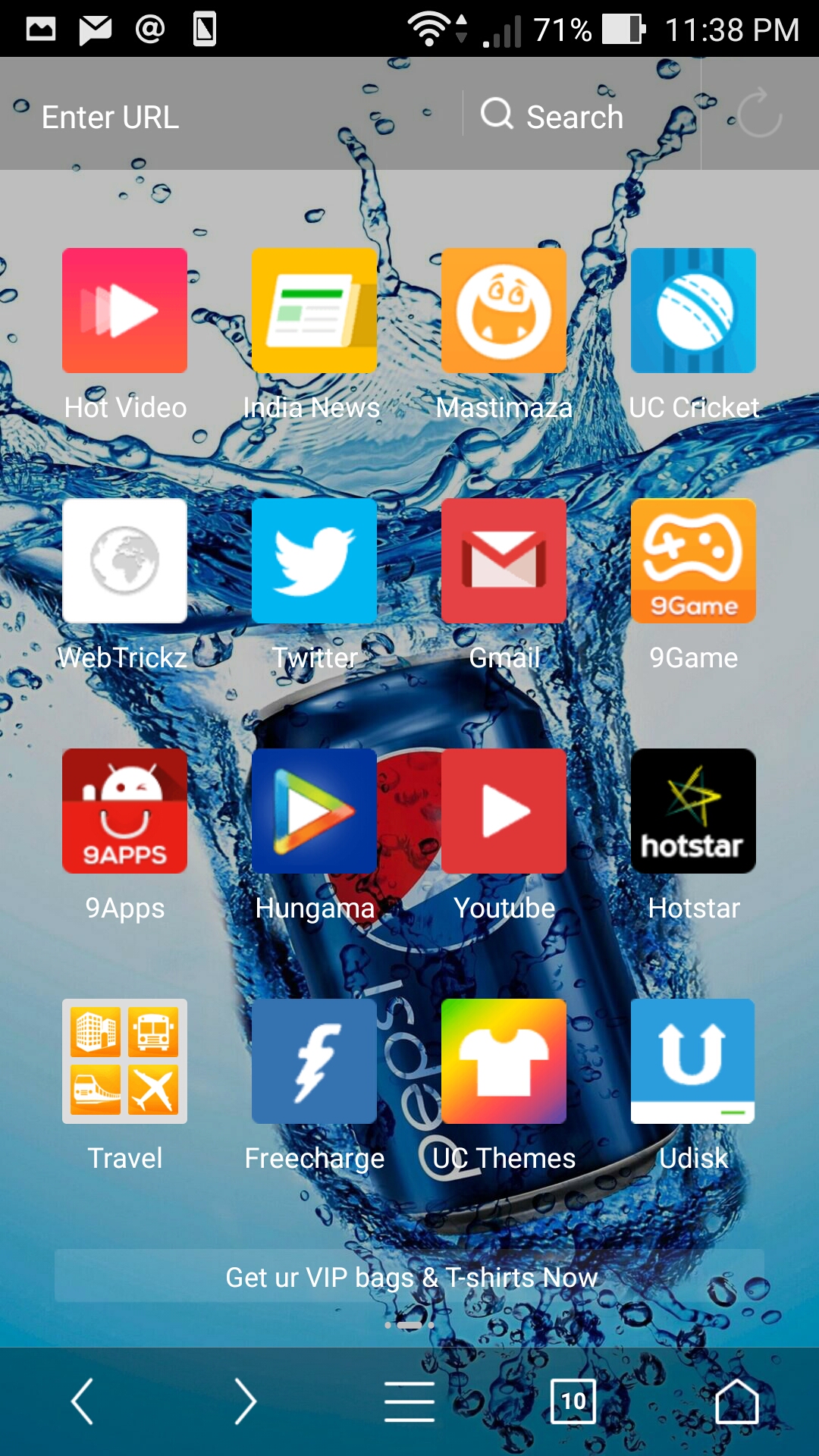Play music via the Hungama shortcut
Image resolution: width=819 pixels, height=1456 pixels.
pyautogui.click(x=314, y=811)
